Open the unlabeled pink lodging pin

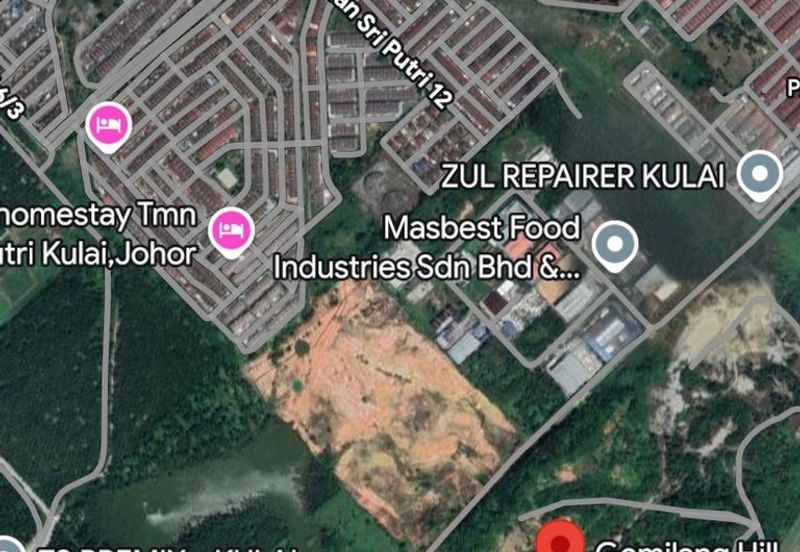tap(109, 125)
